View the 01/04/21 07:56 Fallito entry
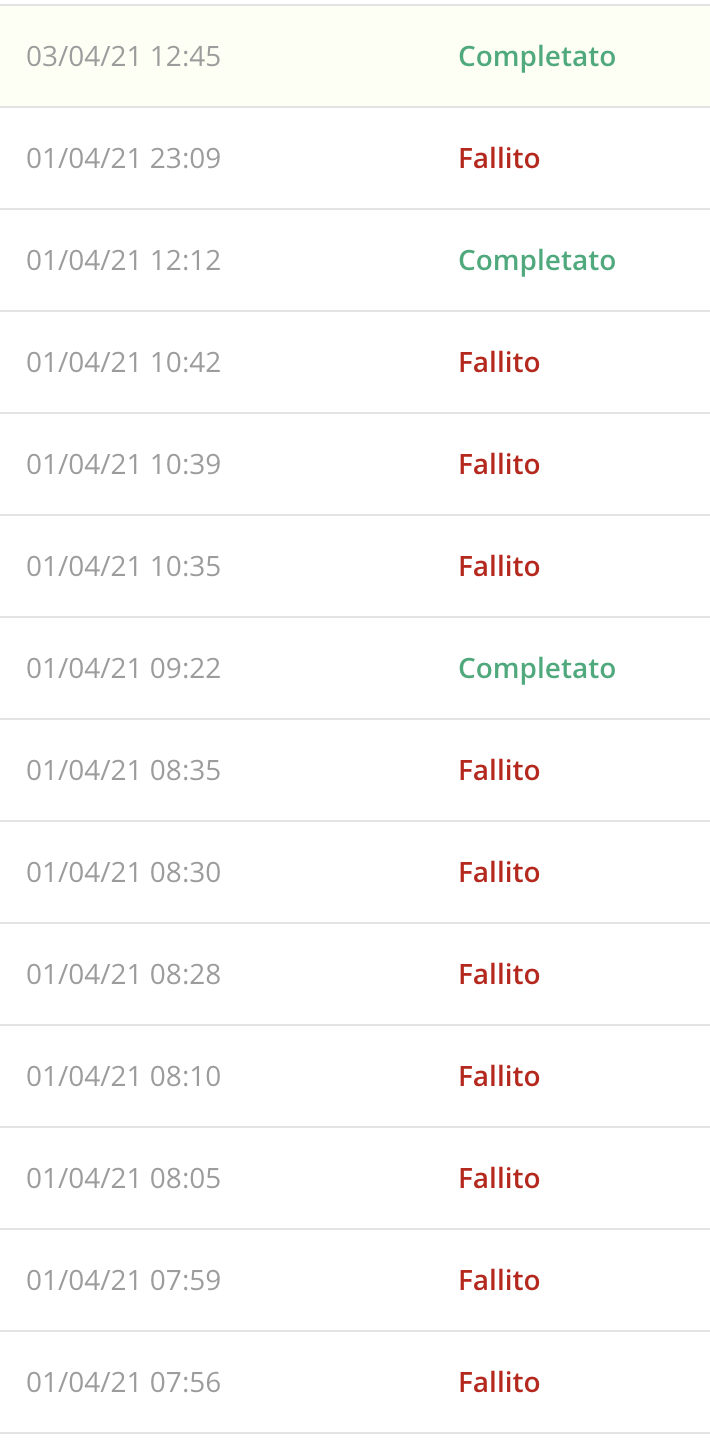Viewport: 710px width, 1440px height. tap(355, 1382)
